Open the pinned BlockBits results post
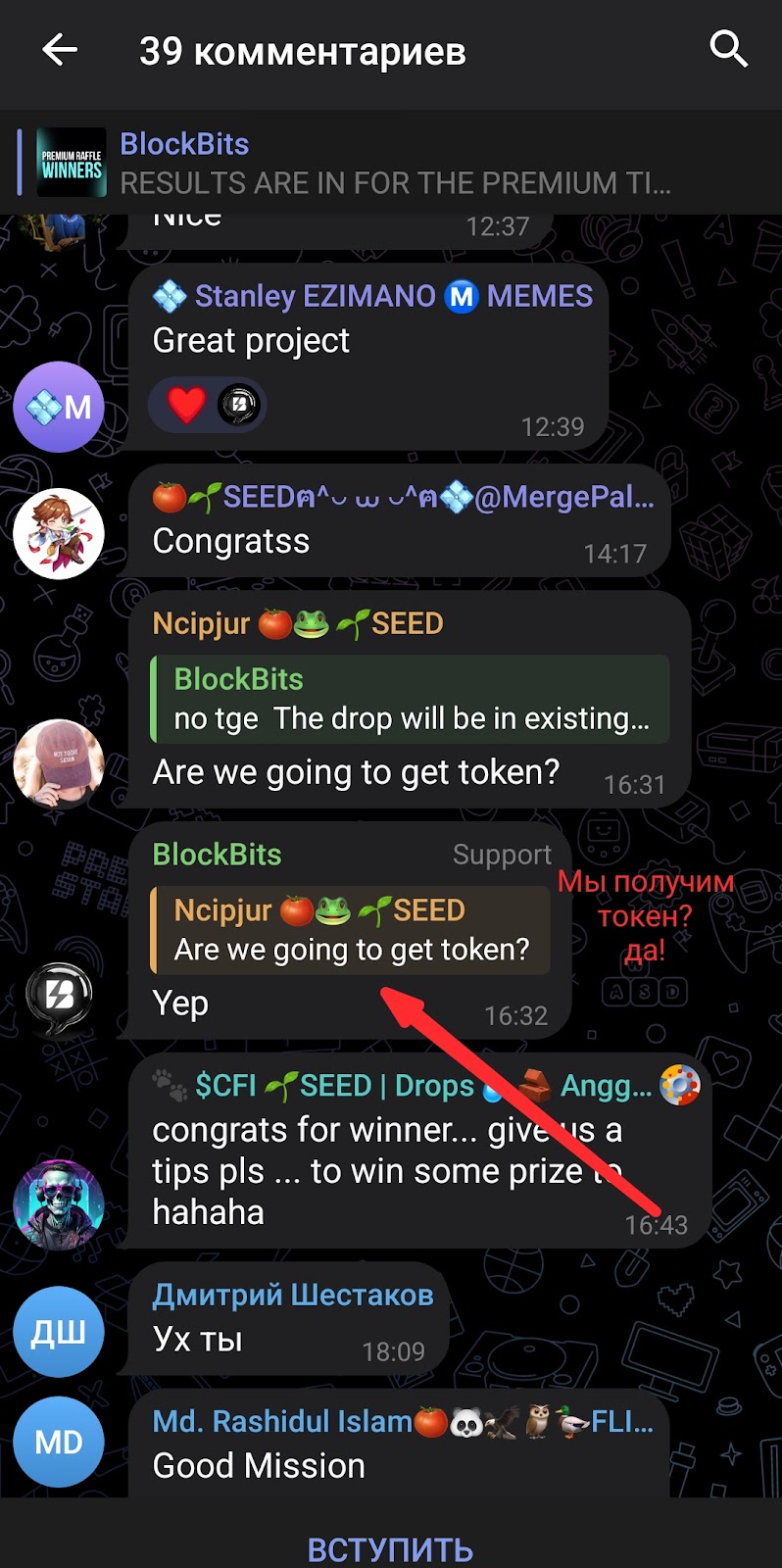 (392, 163)
